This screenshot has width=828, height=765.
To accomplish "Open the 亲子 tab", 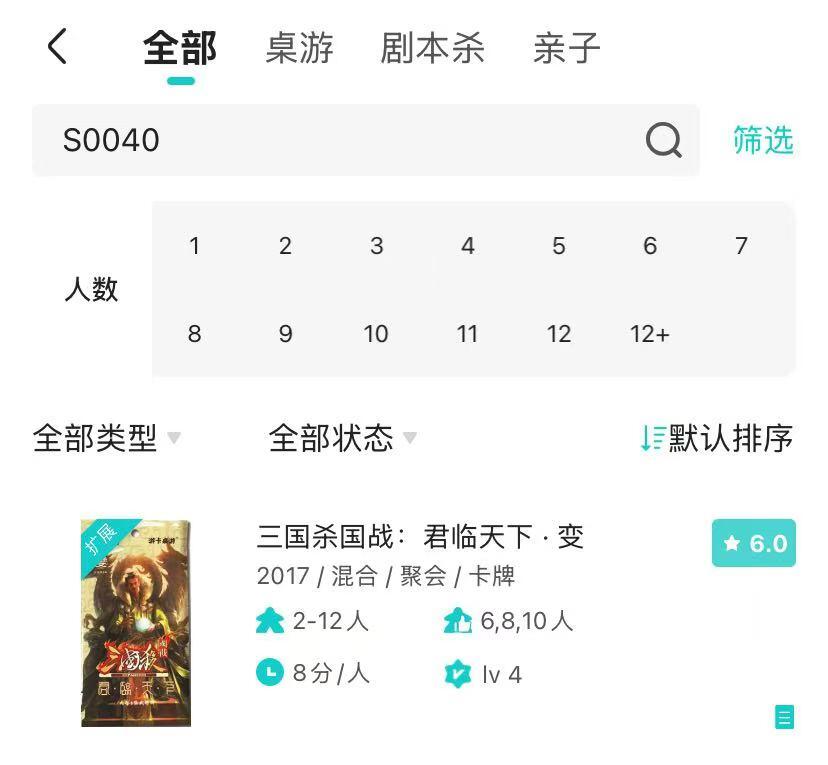I will [567, 48].
